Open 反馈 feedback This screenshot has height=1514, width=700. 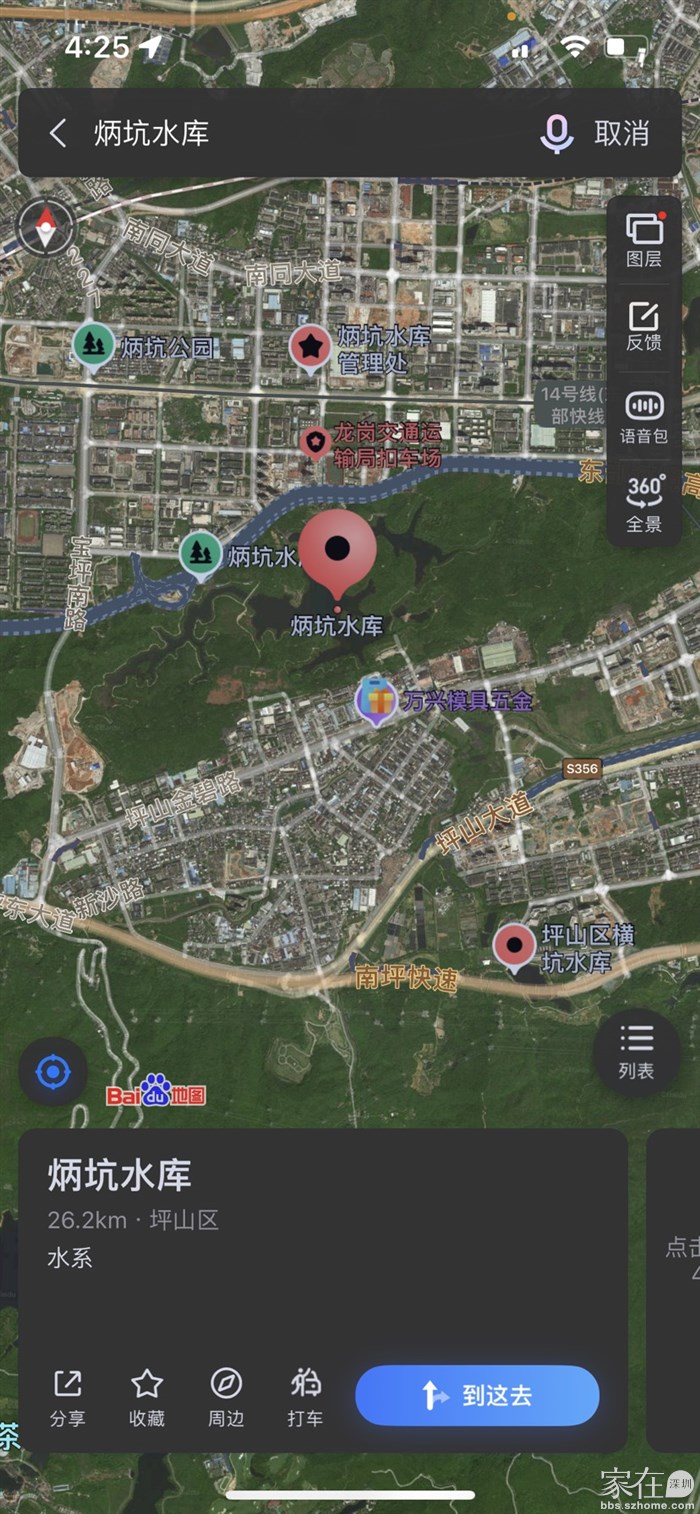644,326
